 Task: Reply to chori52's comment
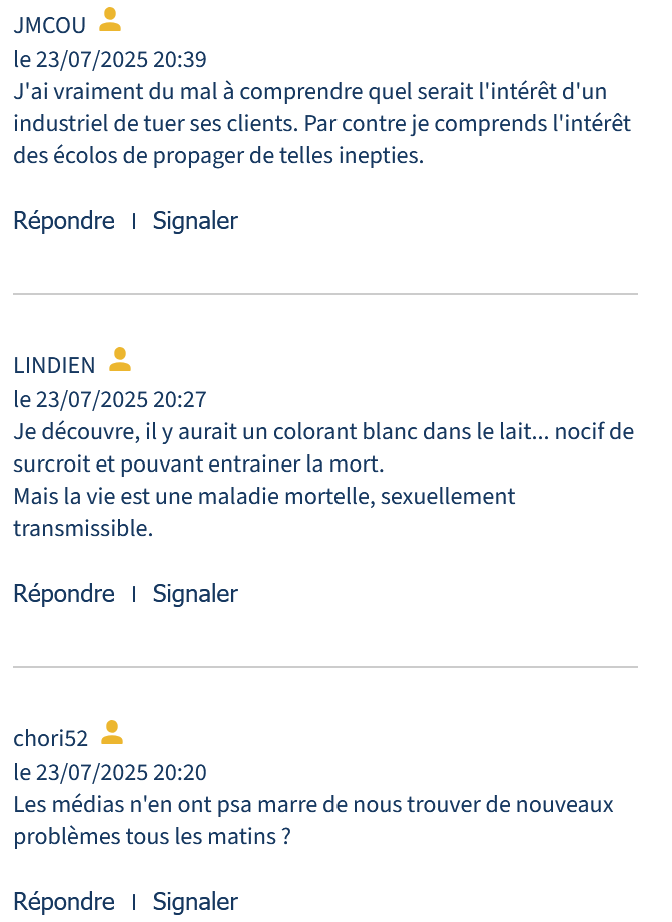63,902
